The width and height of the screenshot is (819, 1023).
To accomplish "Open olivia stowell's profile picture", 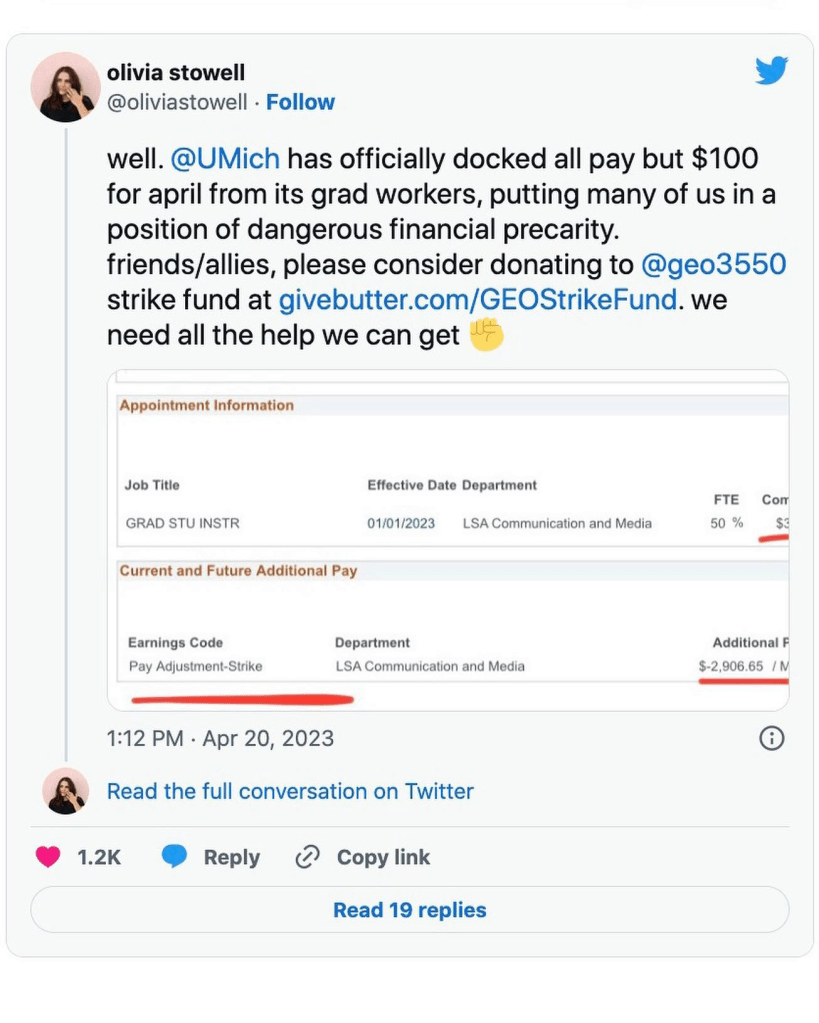I will click(x=66, y=88).
